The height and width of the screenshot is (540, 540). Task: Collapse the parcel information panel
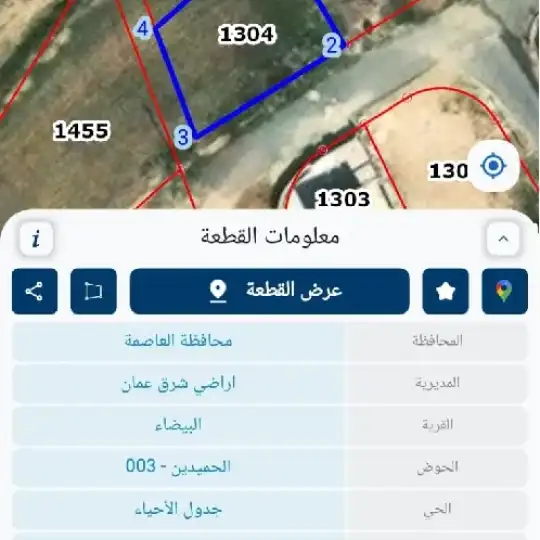pos(503,239)
